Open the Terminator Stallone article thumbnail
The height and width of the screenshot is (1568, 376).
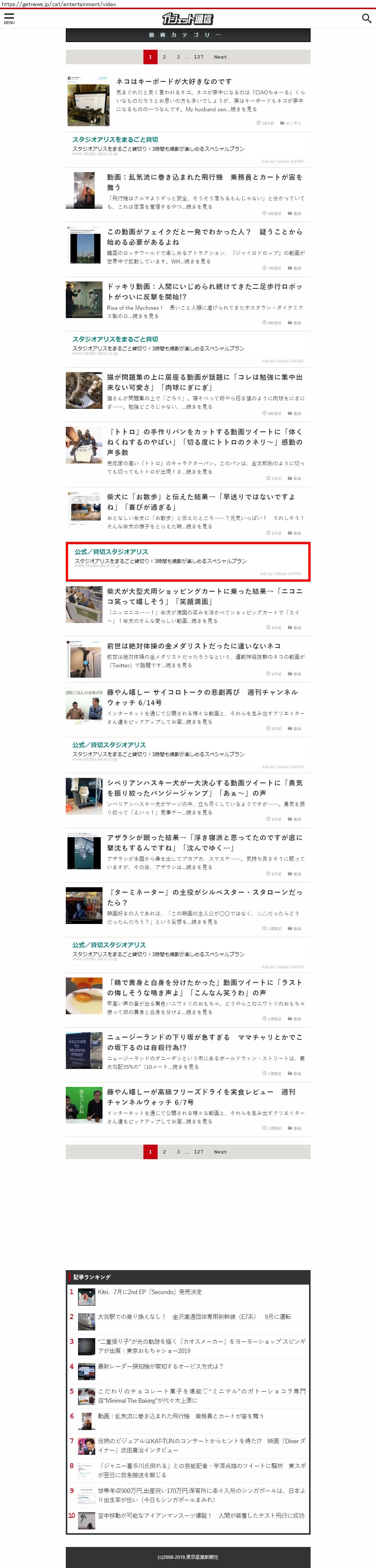[84, 906]
